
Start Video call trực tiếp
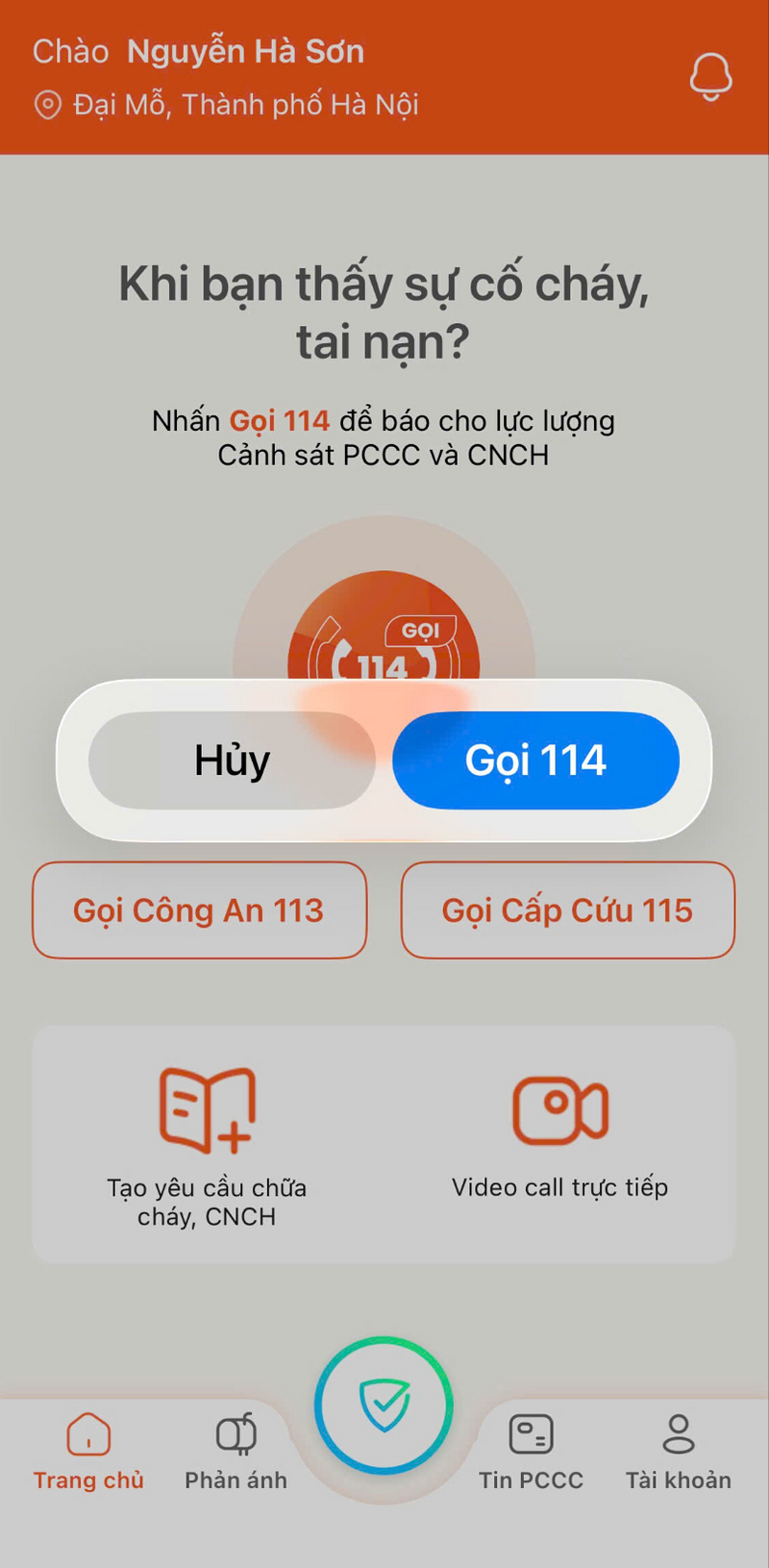tap(560, 1134)
